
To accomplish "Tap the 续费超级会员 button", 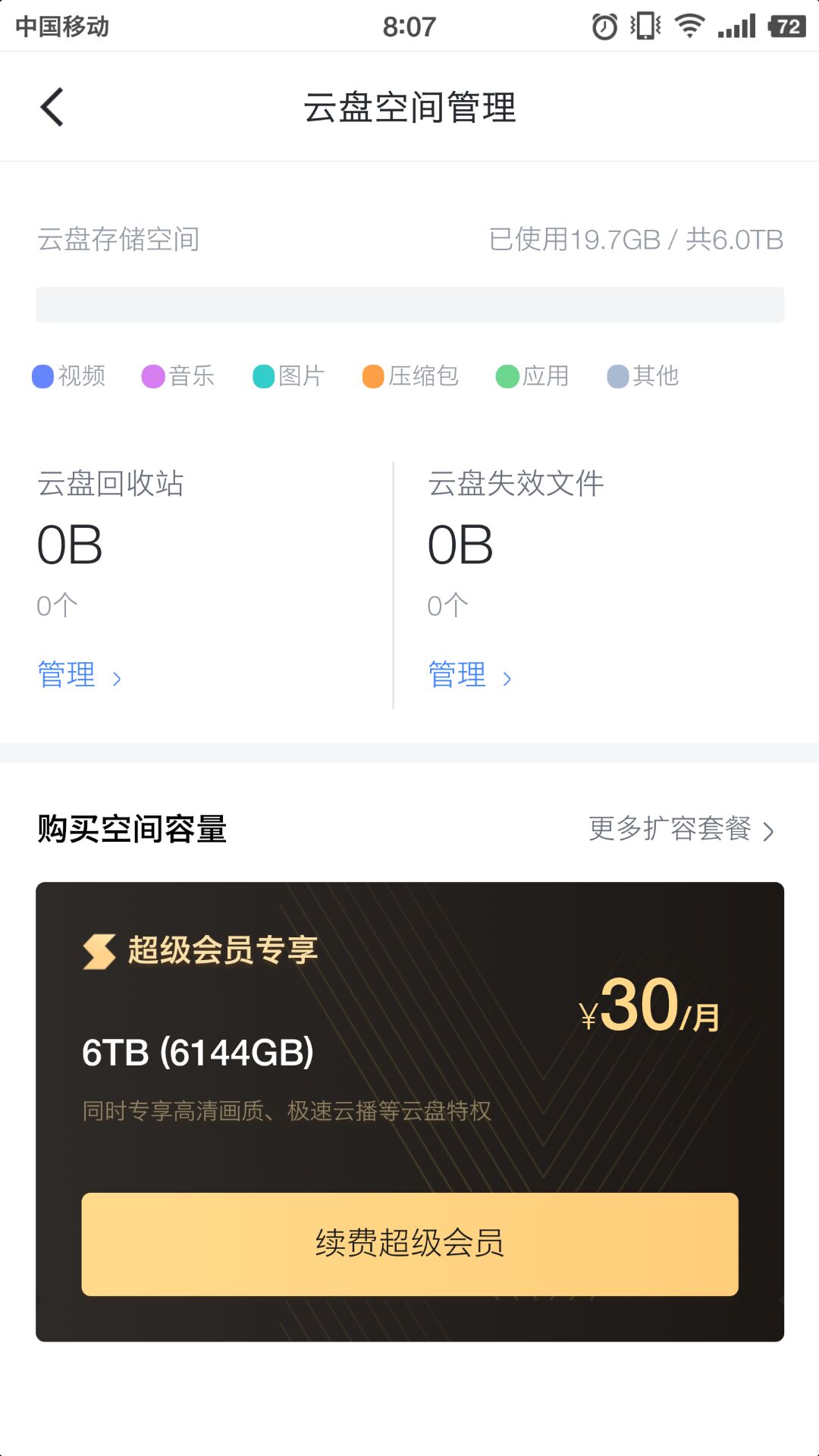I will [409, 1244].
